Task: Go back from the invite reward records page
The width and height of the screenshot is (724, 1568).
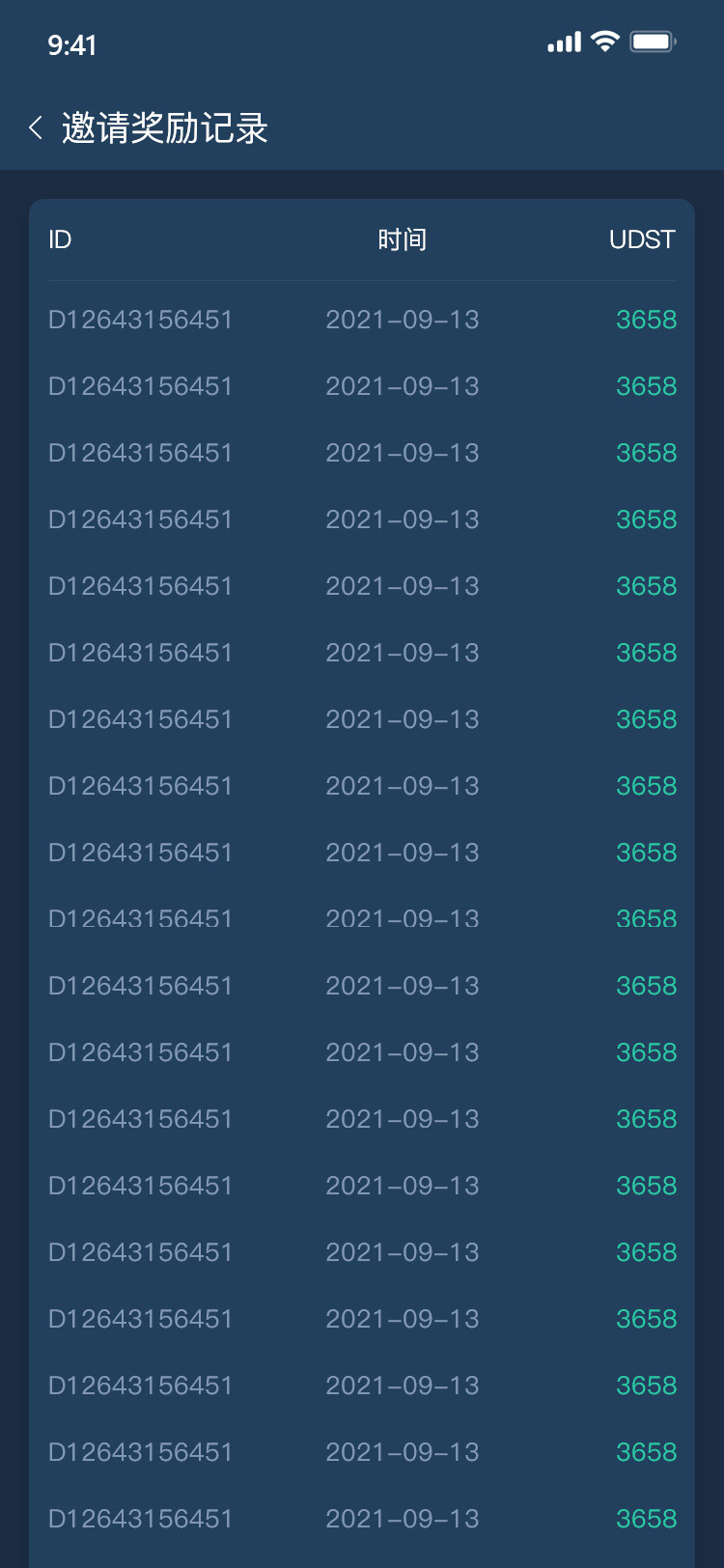Action: click(36, 127)
